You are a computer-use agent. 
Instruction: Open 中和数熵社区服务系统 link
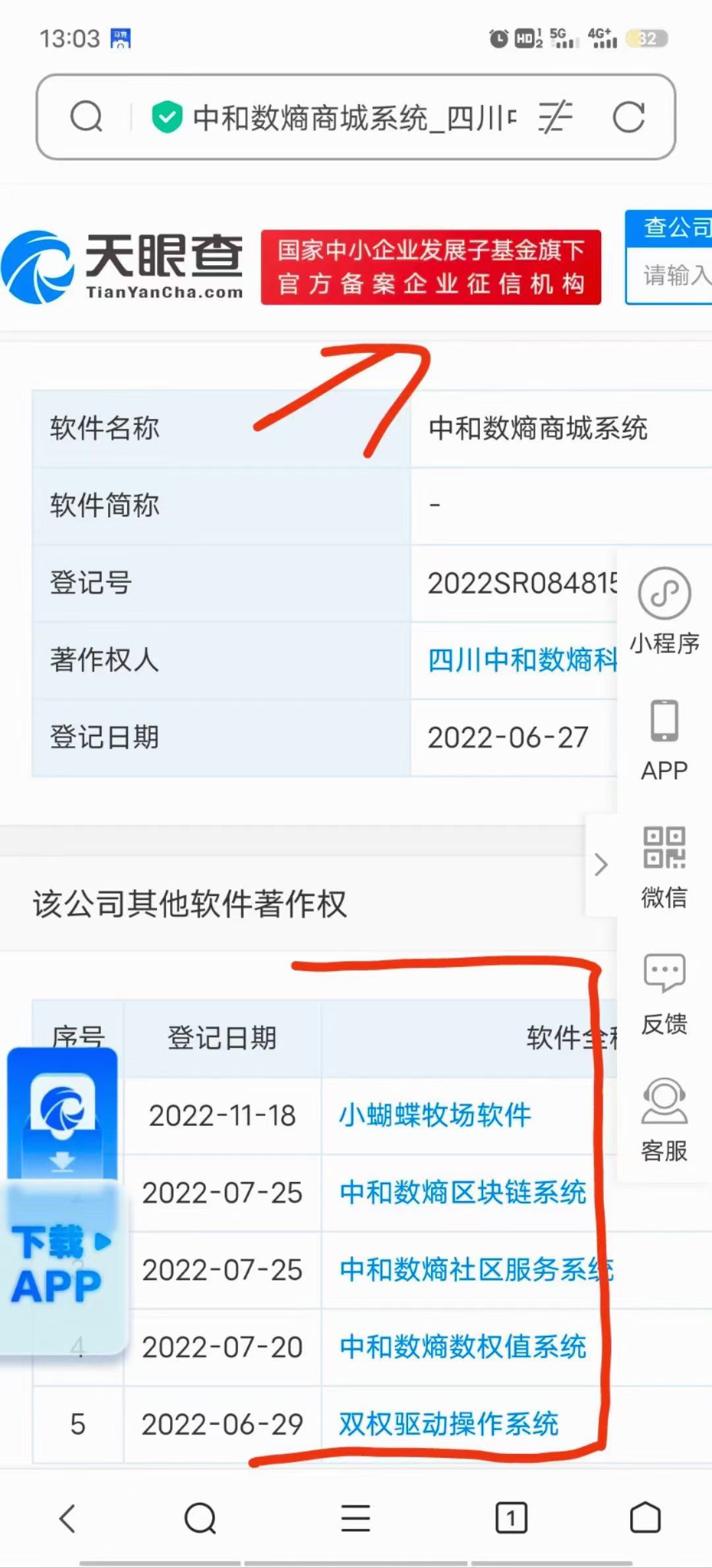tap(476, 1270)
